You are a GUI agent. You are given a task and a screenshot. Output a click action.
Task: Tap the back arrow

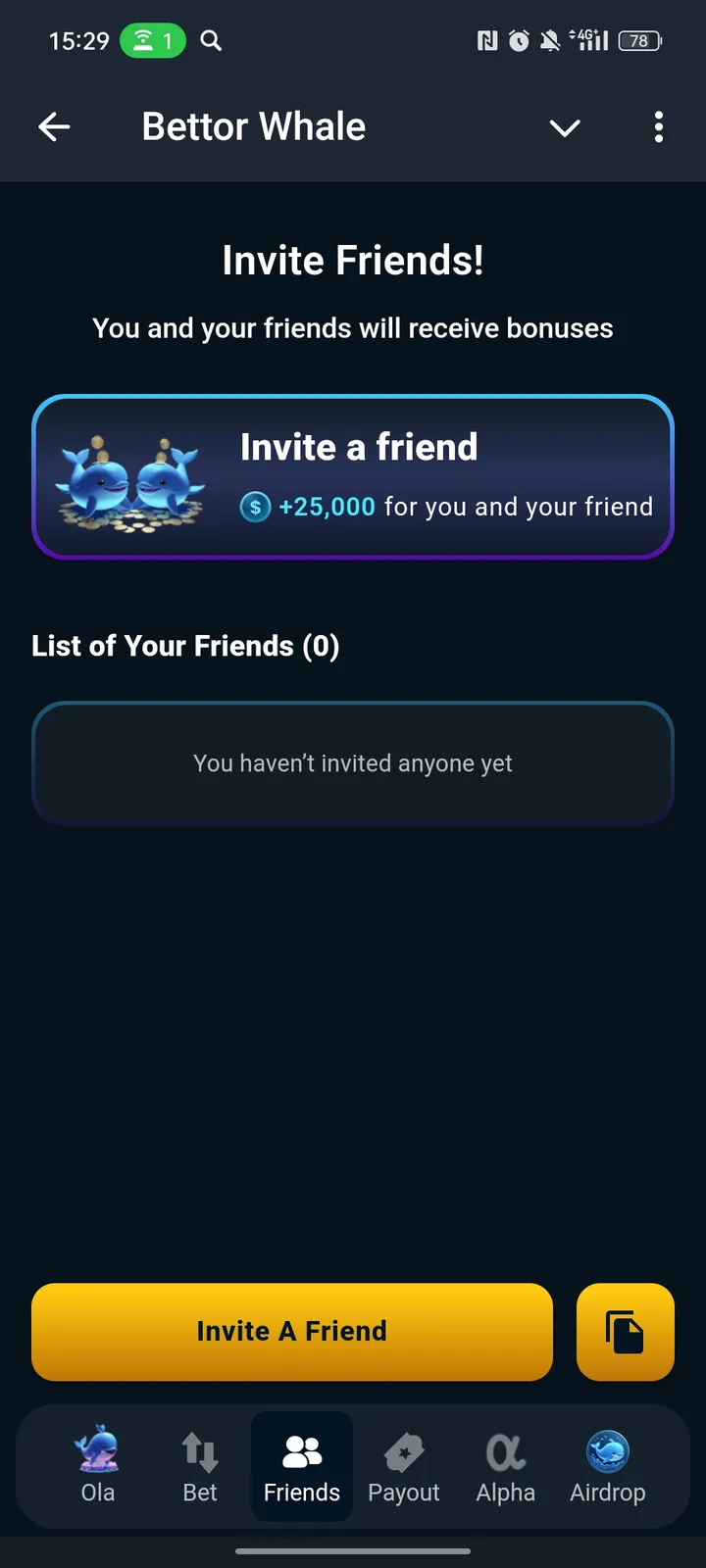(x=55, y=126)
